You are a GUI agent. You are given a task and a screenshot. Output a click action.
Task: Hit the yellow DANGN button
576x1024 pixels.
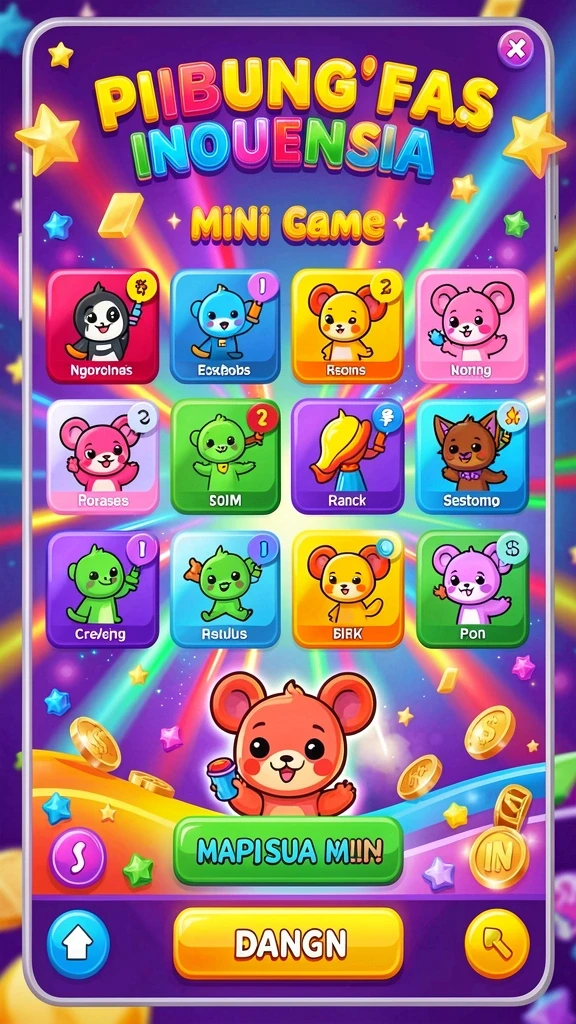288,943
